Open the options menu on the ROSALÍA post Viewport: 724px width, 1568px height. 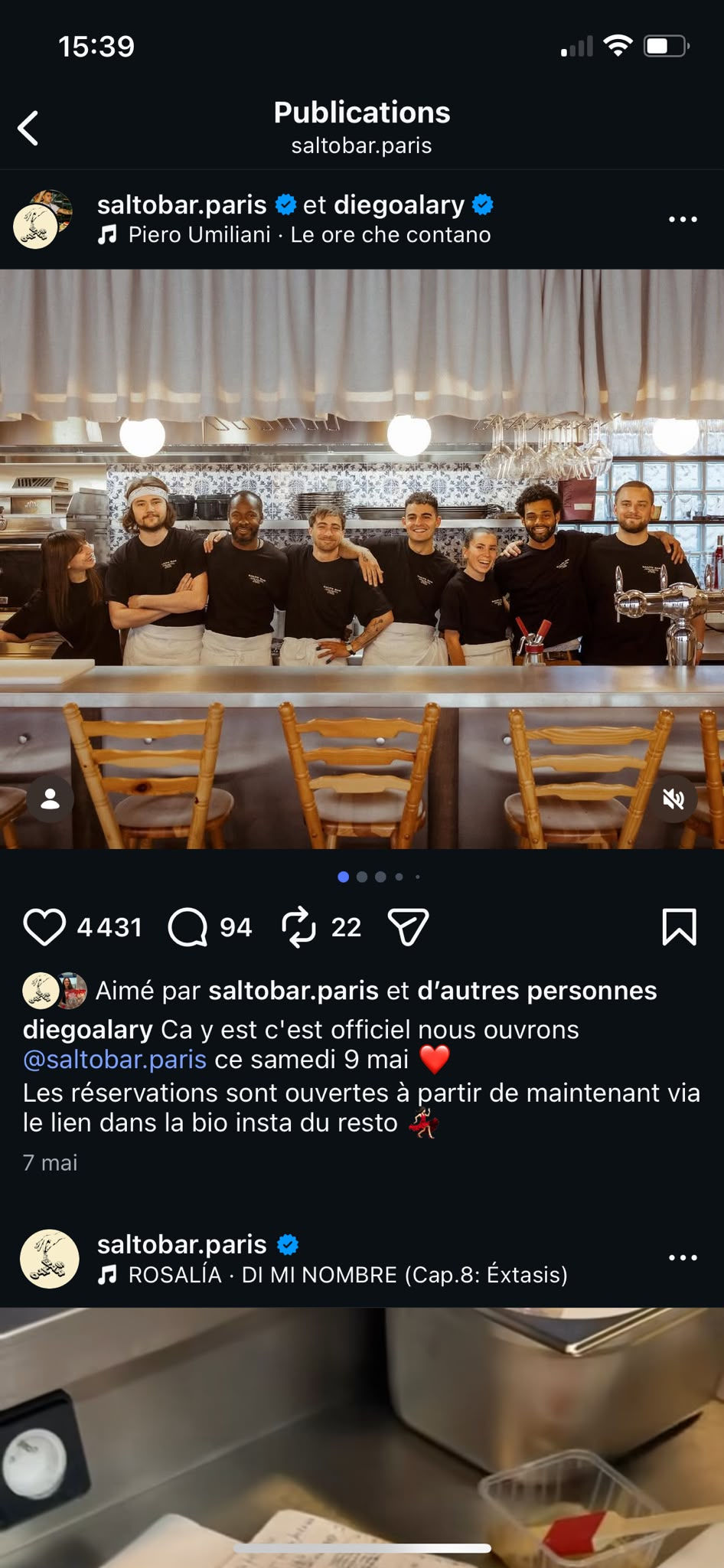pos(683,1257)
